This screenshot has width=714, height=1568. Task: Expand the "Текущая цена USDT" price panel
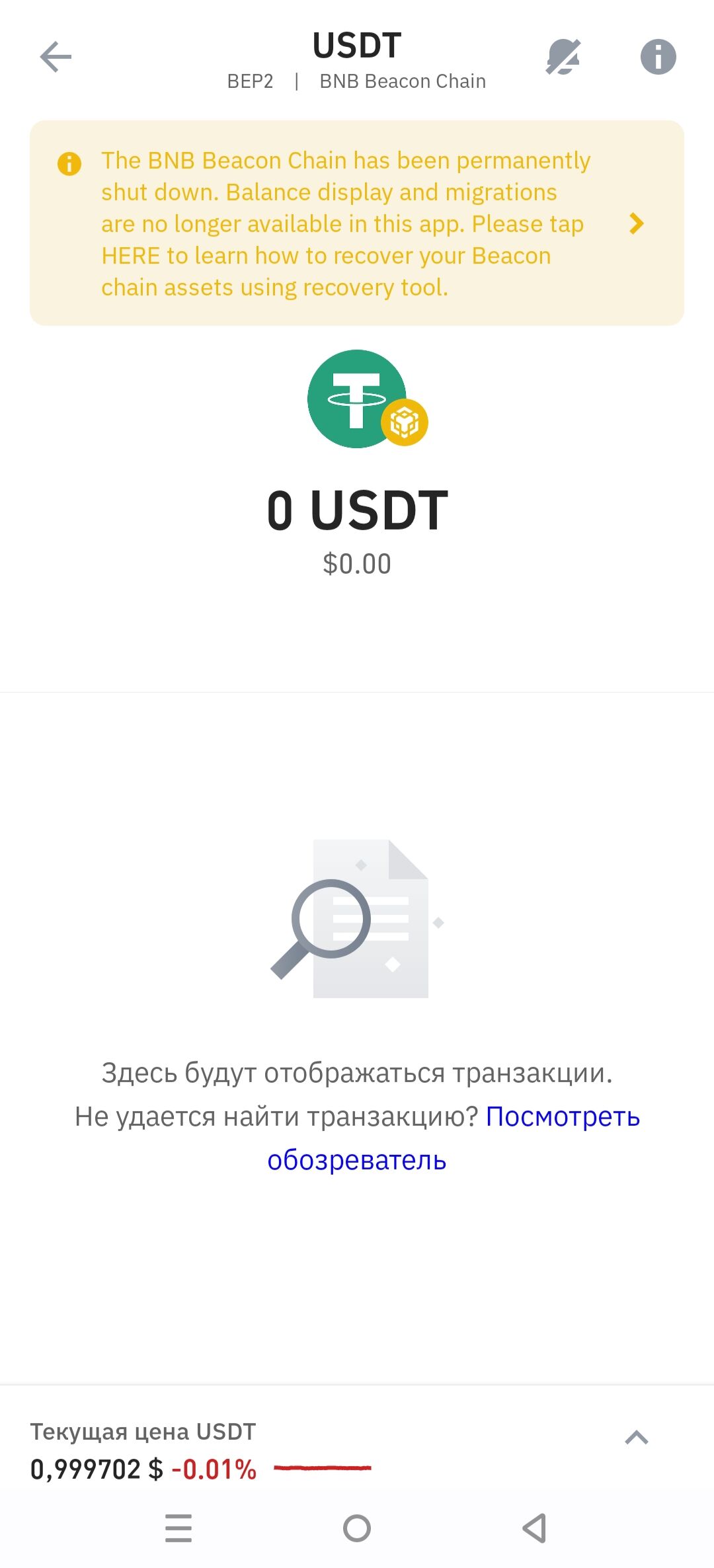coord(636,1437)
